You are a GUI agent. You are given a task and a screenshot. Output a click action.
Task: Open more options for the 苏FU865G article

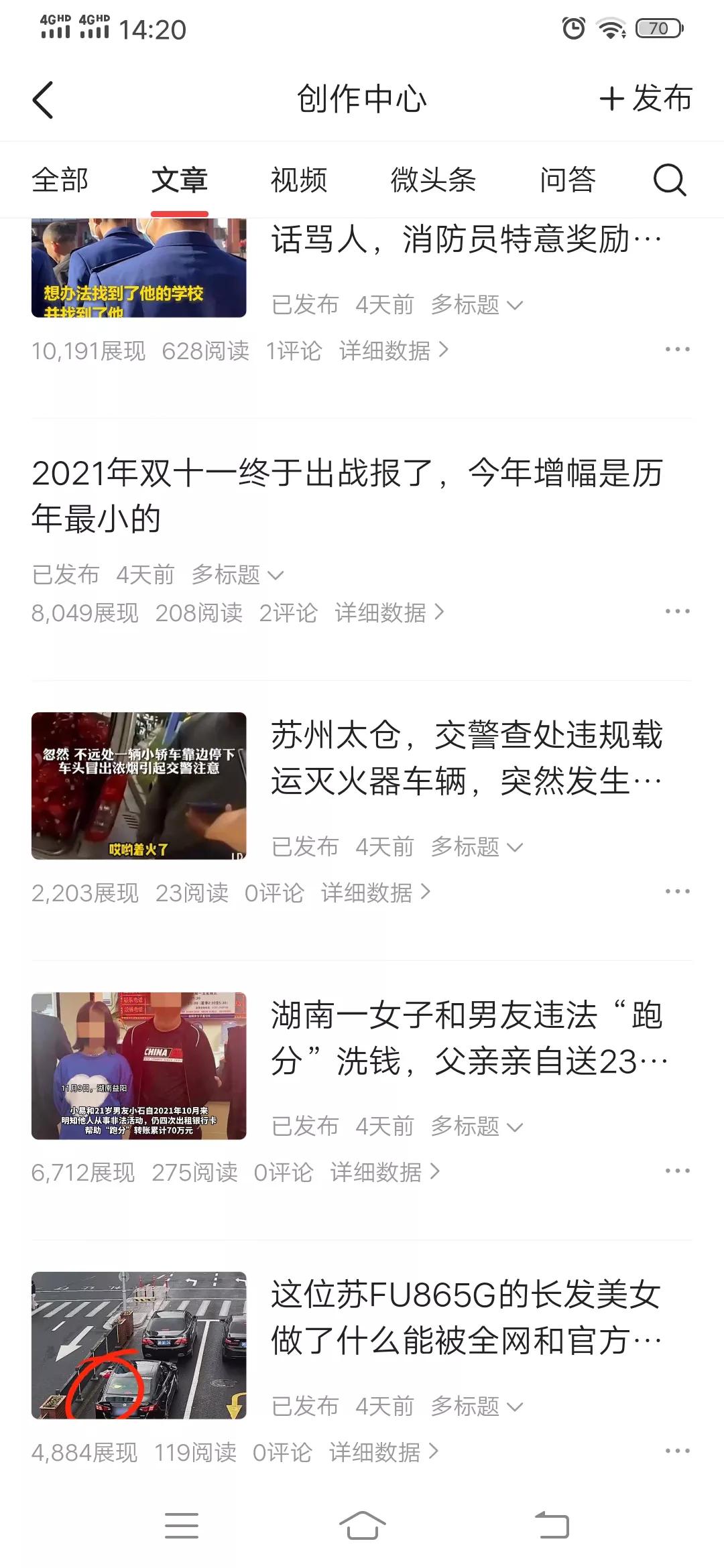[x=677, y=1451]
